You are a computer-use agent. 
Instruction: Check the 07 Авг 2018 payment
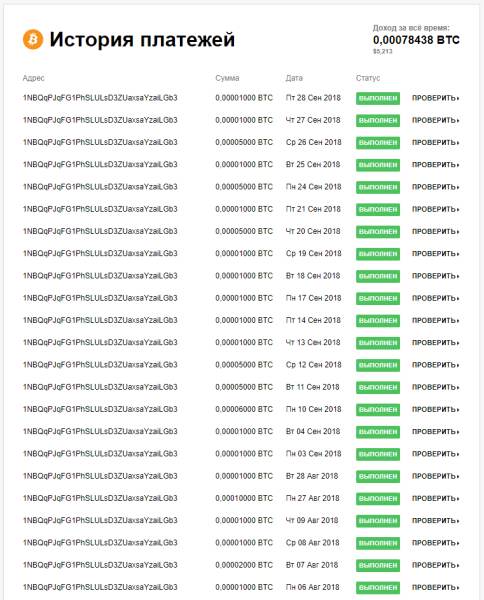point(435,565)
